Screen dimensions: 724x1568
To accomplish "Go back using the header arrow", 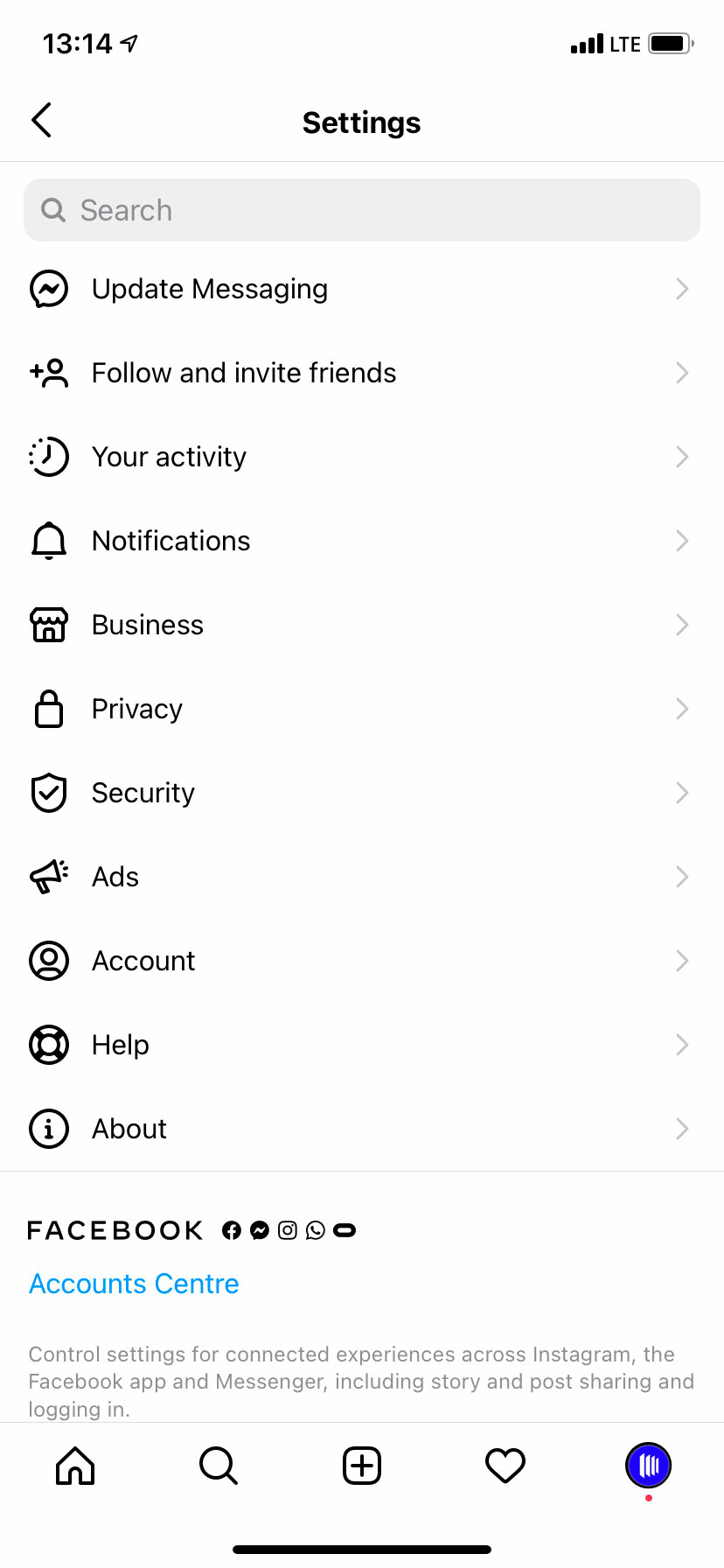I will pos(42,121).
